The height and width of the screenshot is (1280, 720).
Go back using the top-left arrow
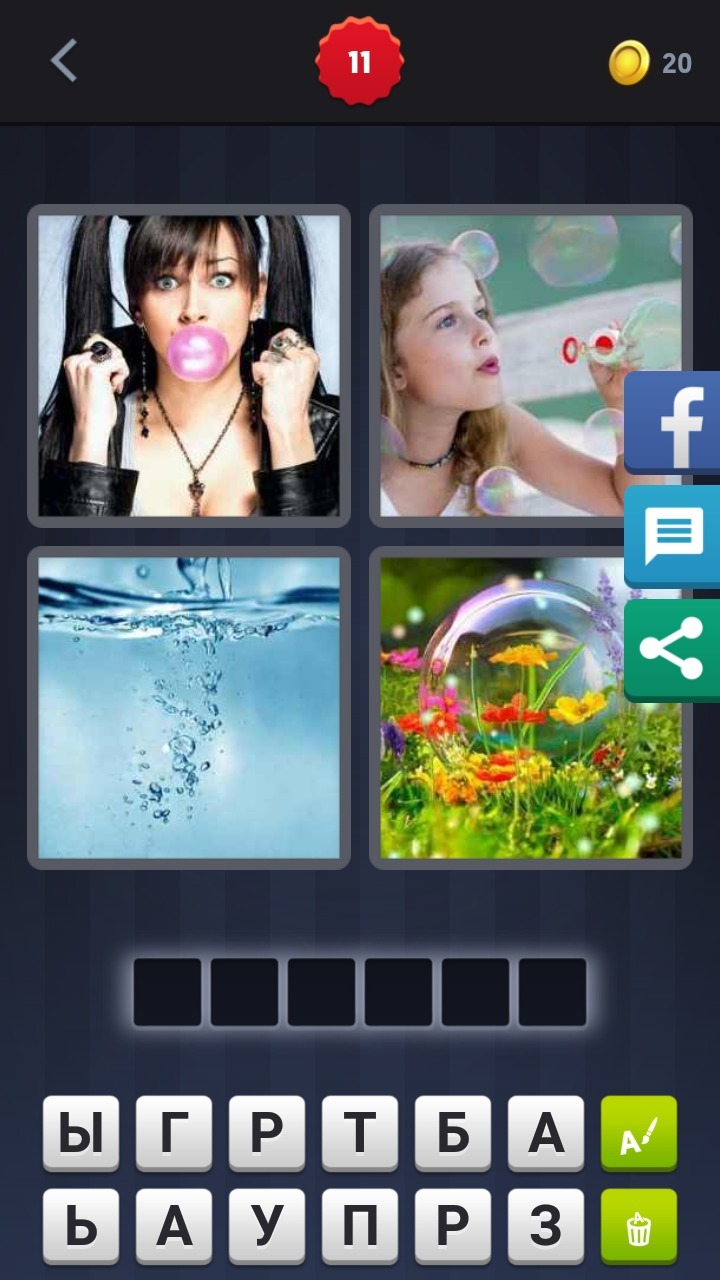pyautogui.click(x=64, y=62)
